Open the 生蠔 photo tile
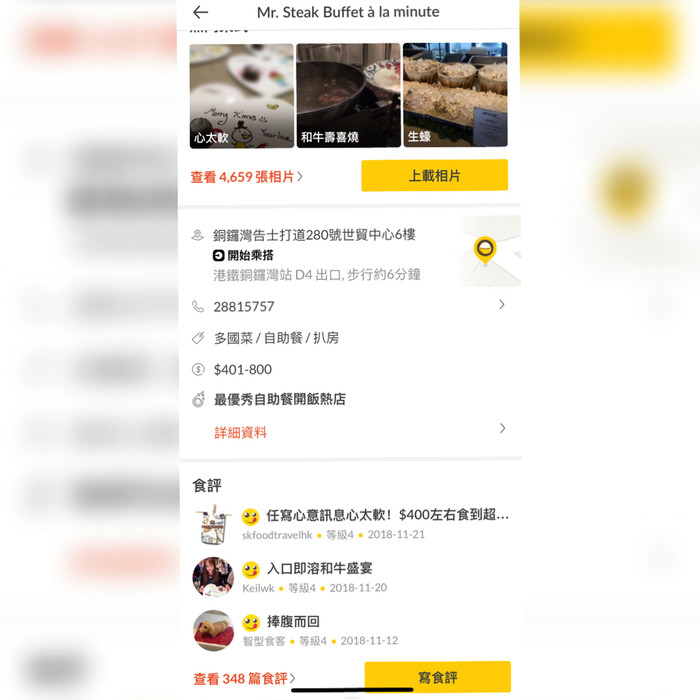The height and width of the screenshot is (700, 700). [455, 96]
